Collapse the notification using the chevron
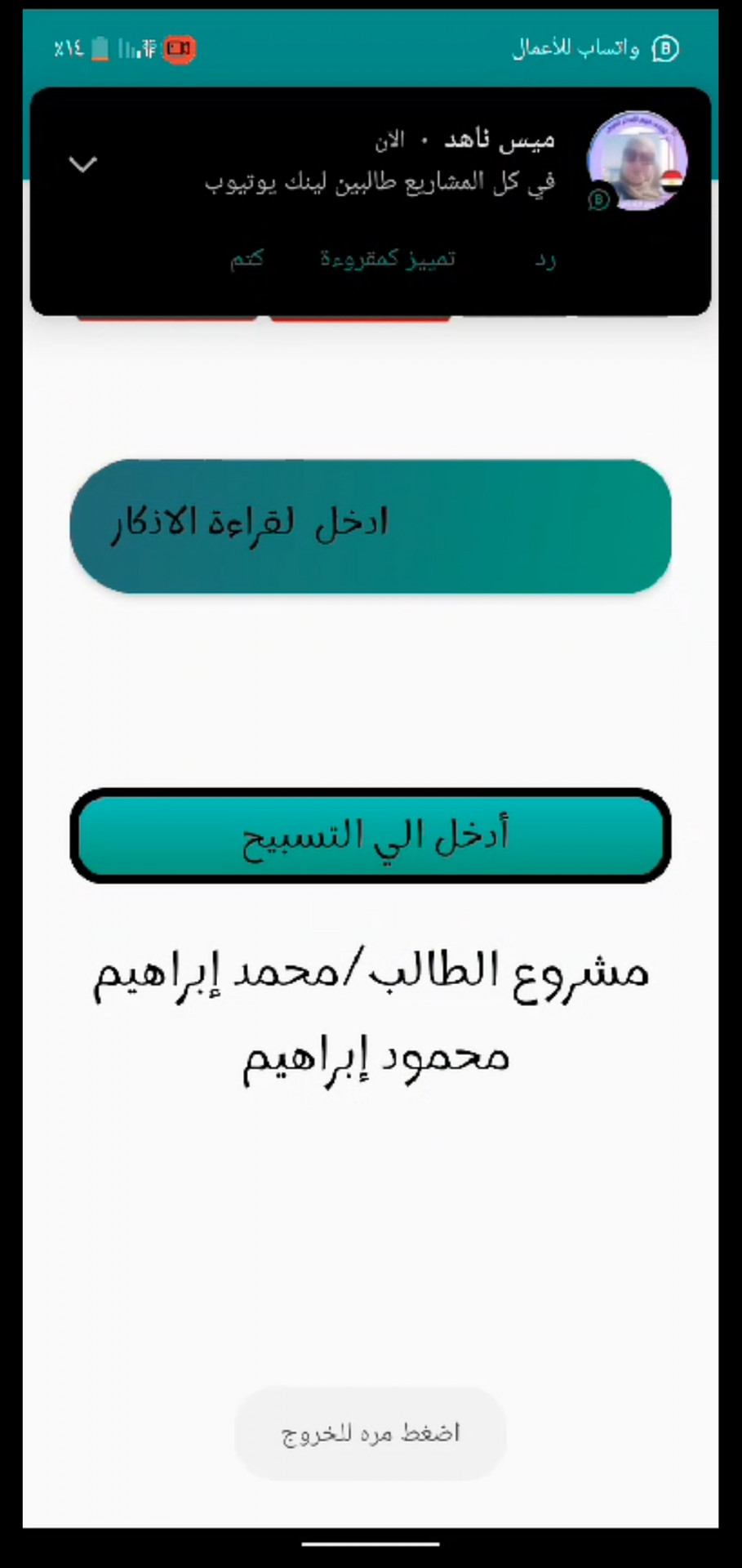 (82, 164)
